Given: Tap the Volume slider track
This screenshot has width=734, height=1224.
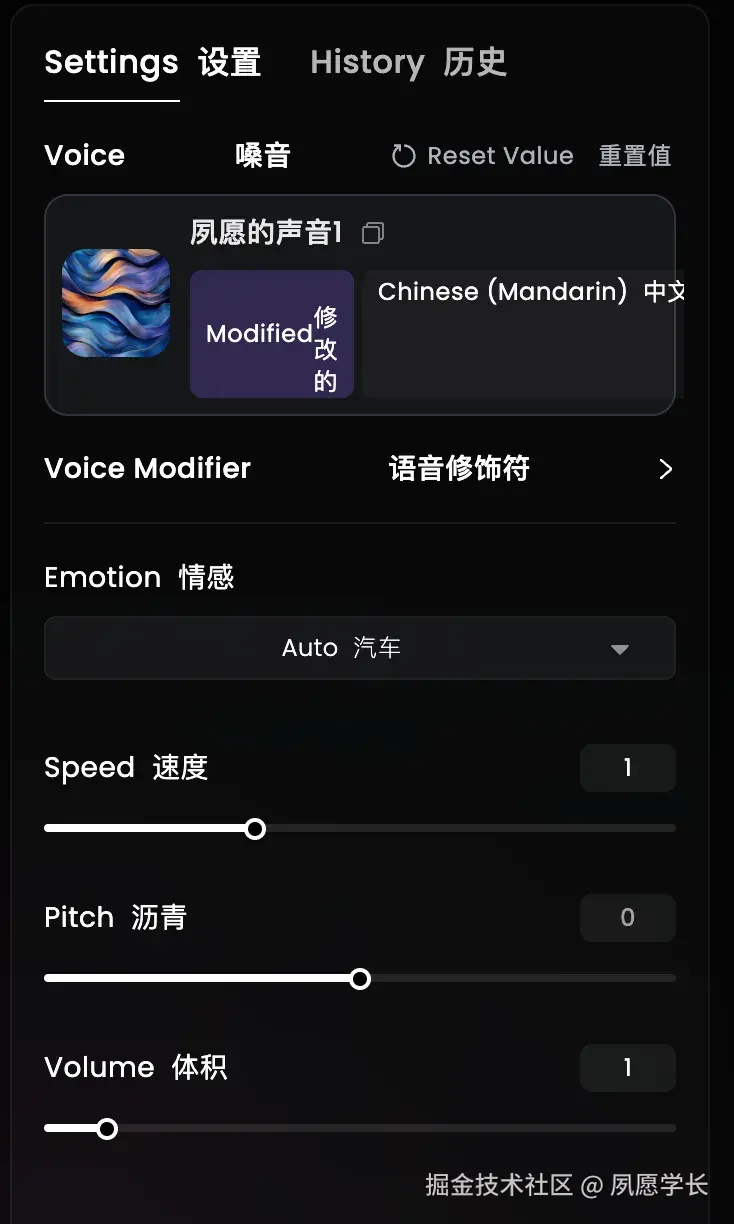Looking at the screenshot, I should [x=400, y=1128].
